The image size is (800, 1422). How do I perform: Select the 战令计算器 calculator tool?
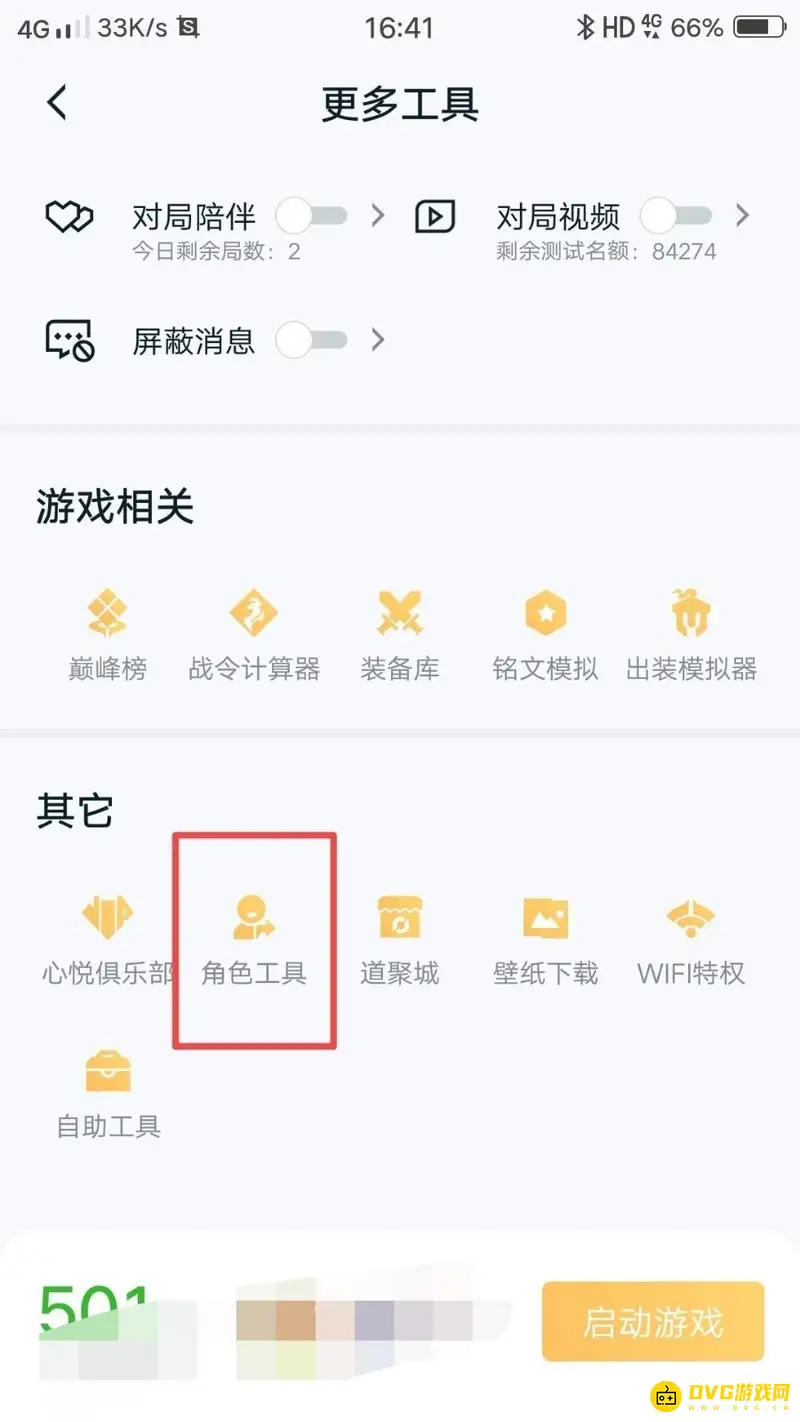click(x=254, y=635)
